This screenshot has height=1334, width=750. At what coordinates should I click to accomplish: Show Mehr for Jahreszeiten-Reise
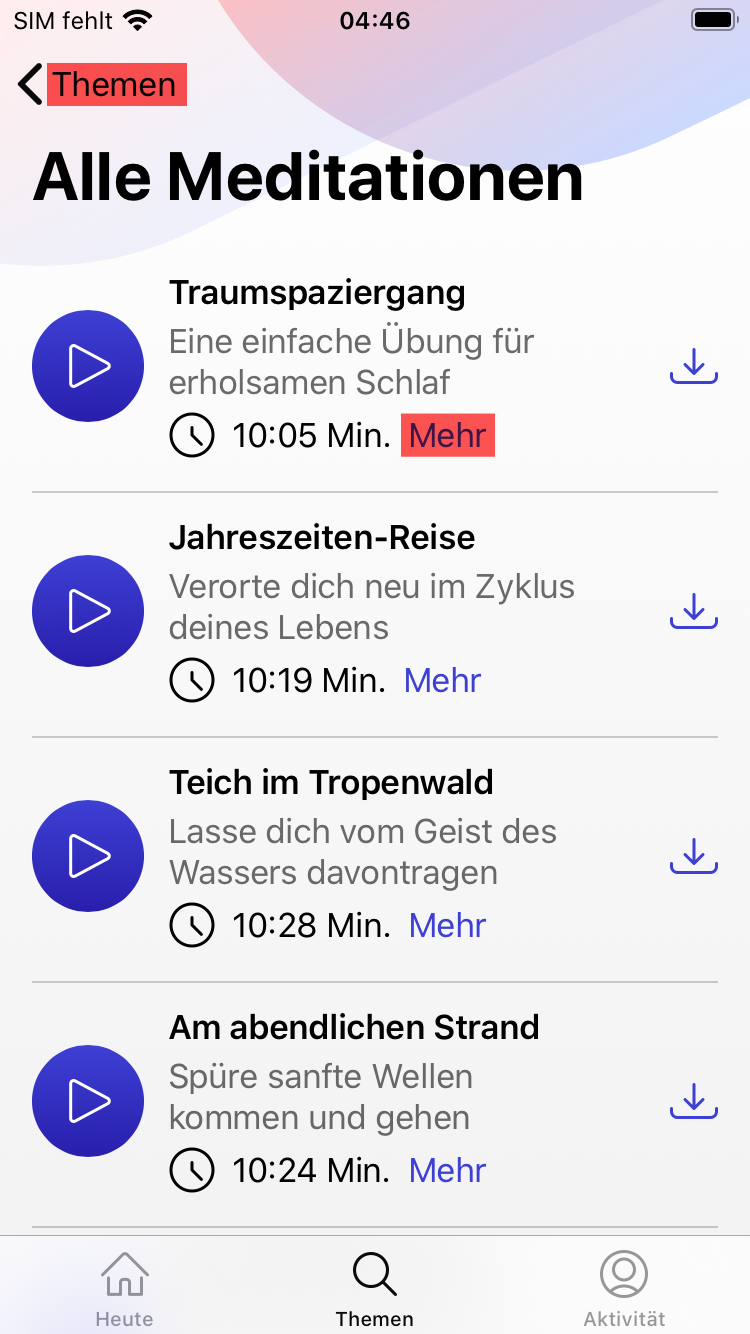443,681
